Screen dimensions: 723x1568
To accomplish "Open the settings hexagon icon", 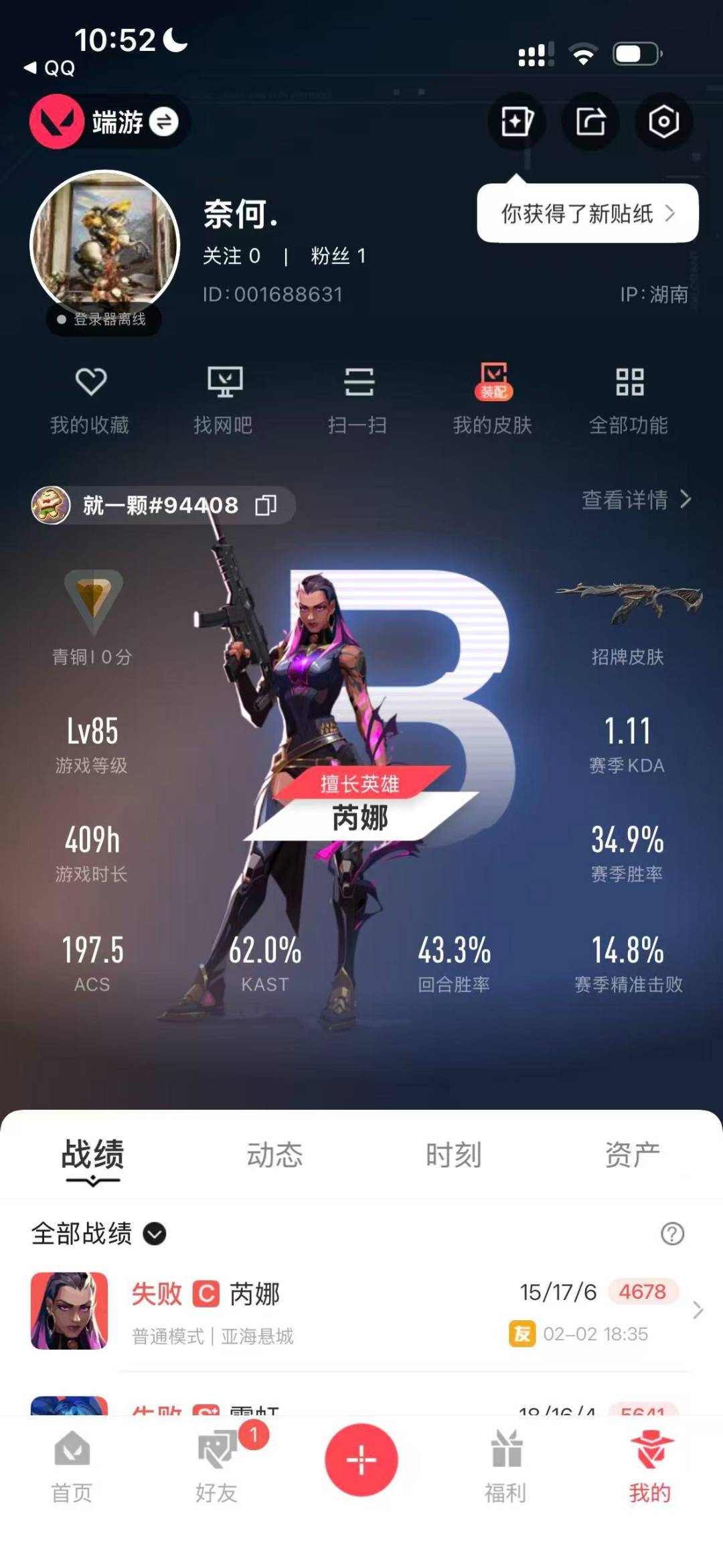I will pyautogui.click(x=663, y=122).
